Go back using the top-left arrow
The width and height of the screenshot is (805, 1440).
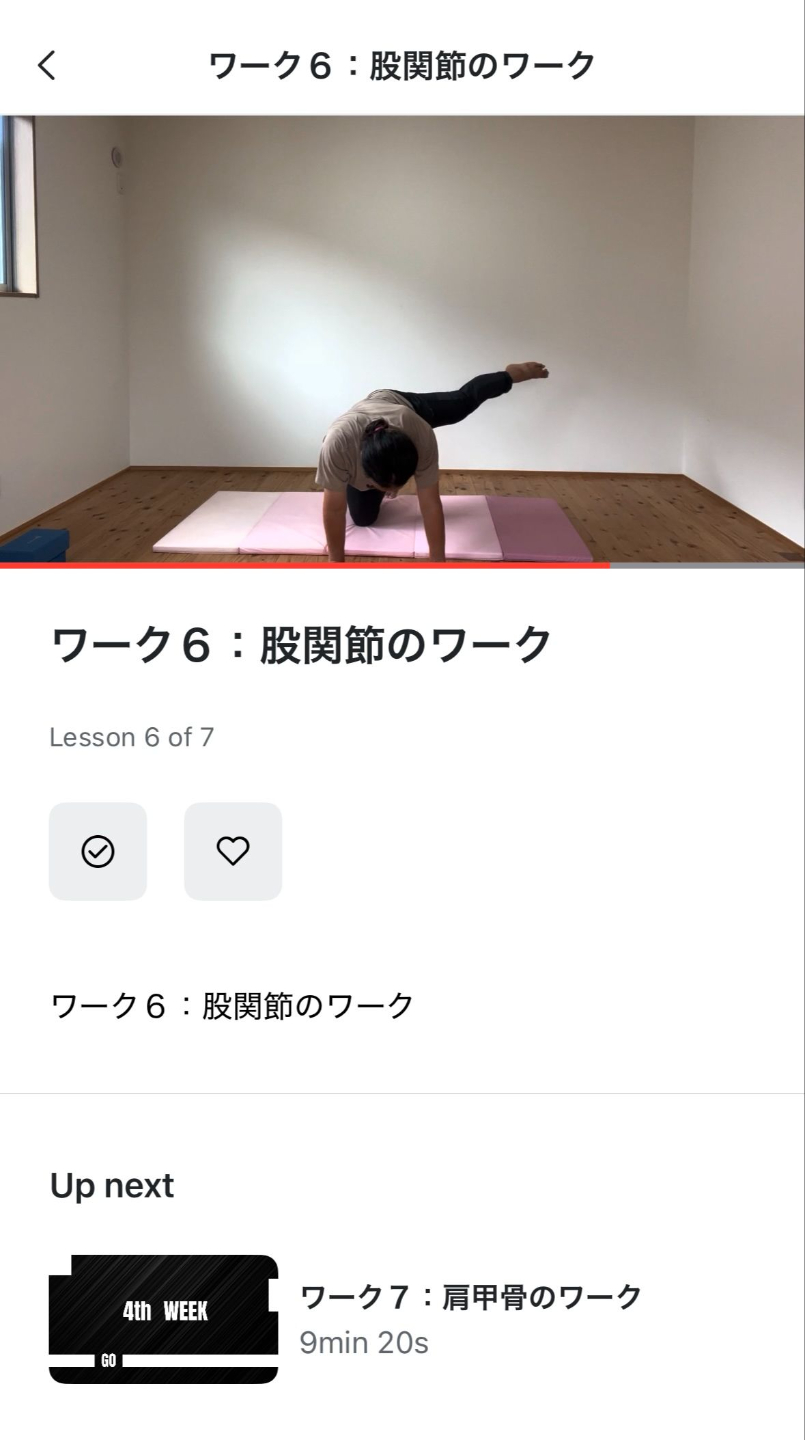(x=46, y=66)
